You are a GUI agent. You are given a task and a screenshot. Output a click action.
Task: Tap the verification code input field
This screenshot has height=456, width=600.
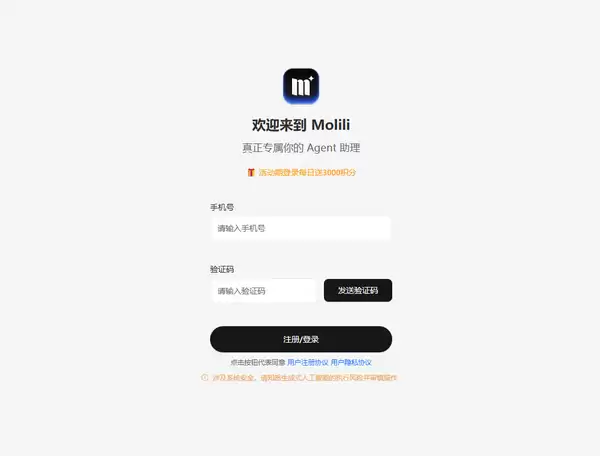(263, 291)
